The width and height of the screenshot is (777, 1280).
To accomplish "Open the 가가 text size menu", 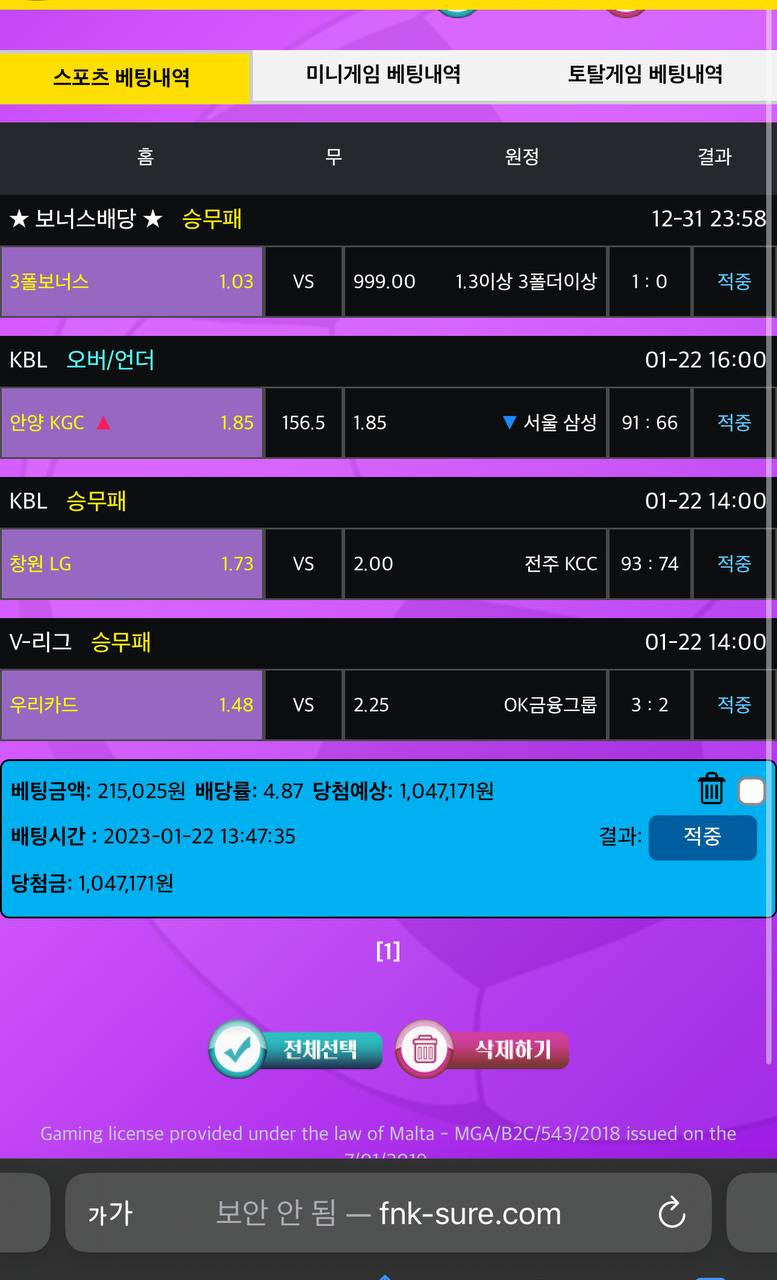I will tap(110, 1214).
